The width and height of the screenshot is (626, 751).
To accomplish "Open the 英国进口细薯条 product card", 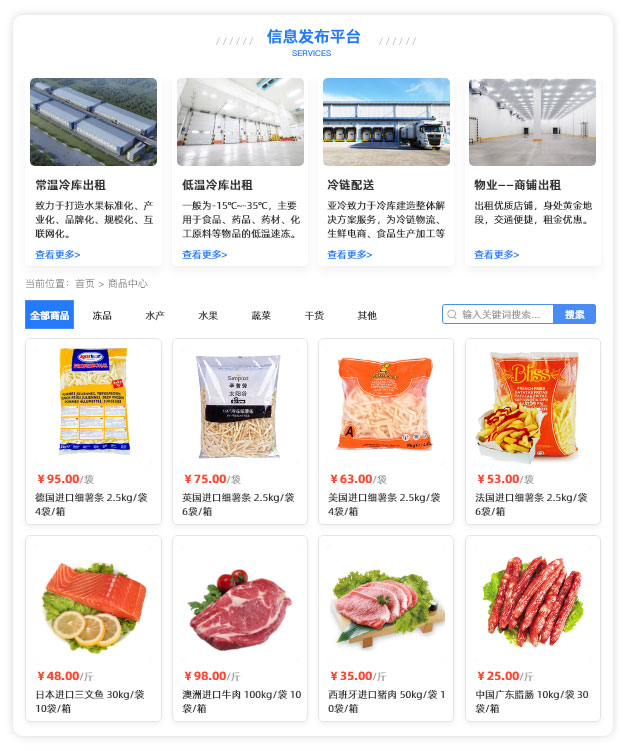I will [240, 430].
